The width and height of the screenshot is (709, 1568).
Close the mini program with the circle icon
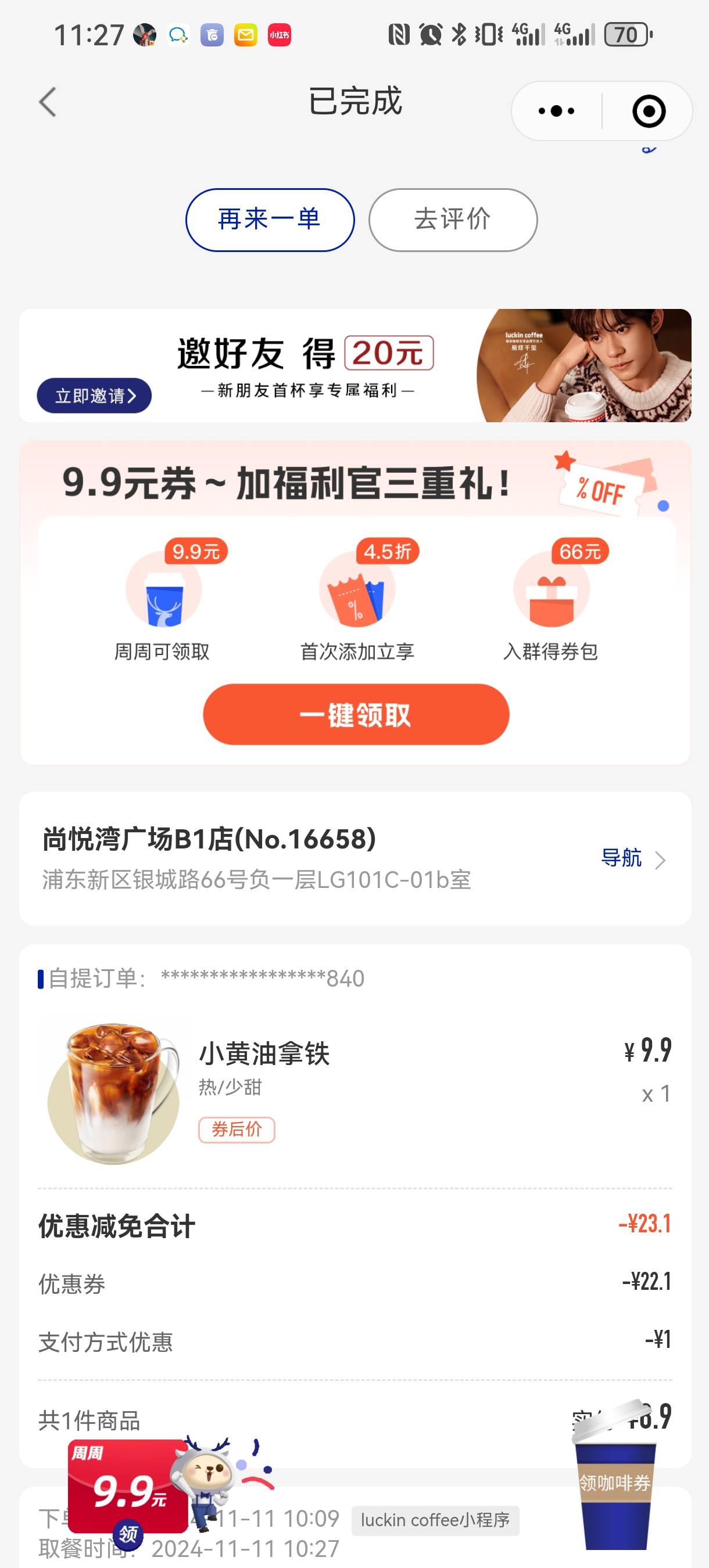click(649, 111)
